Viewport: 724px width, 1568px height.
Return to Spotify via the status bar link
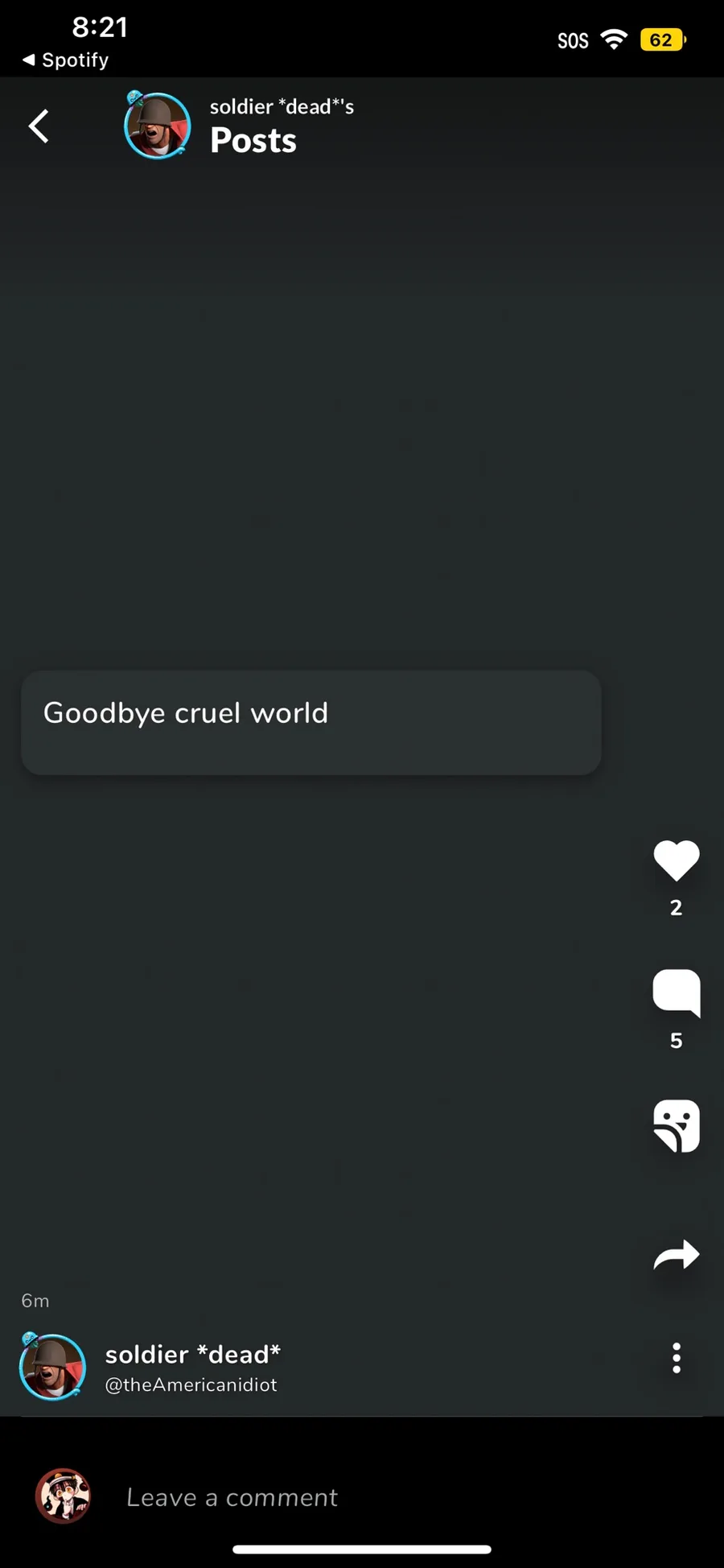[x=65, y=60]
